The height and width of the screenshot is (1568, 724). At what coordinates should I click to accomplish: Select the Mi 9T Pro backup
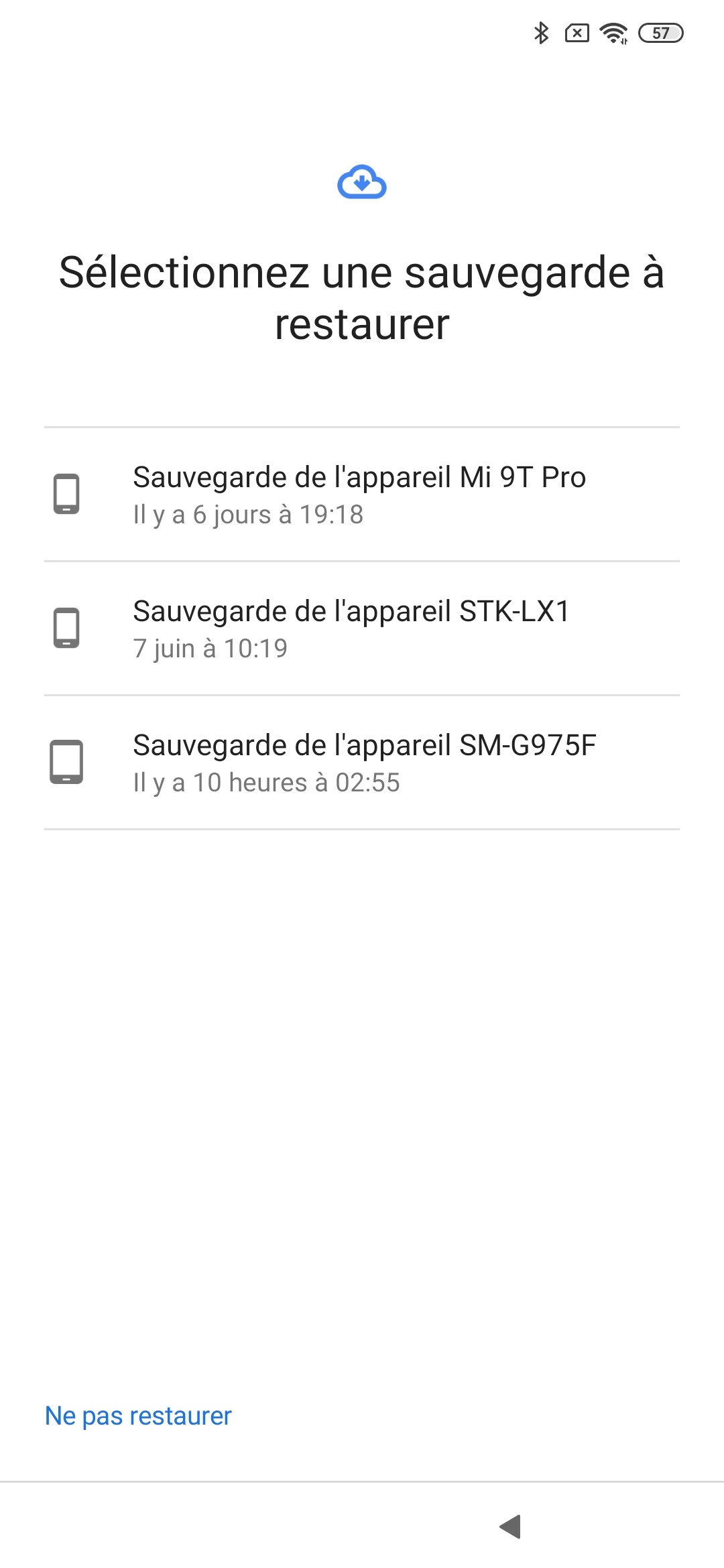click(359, 495)
